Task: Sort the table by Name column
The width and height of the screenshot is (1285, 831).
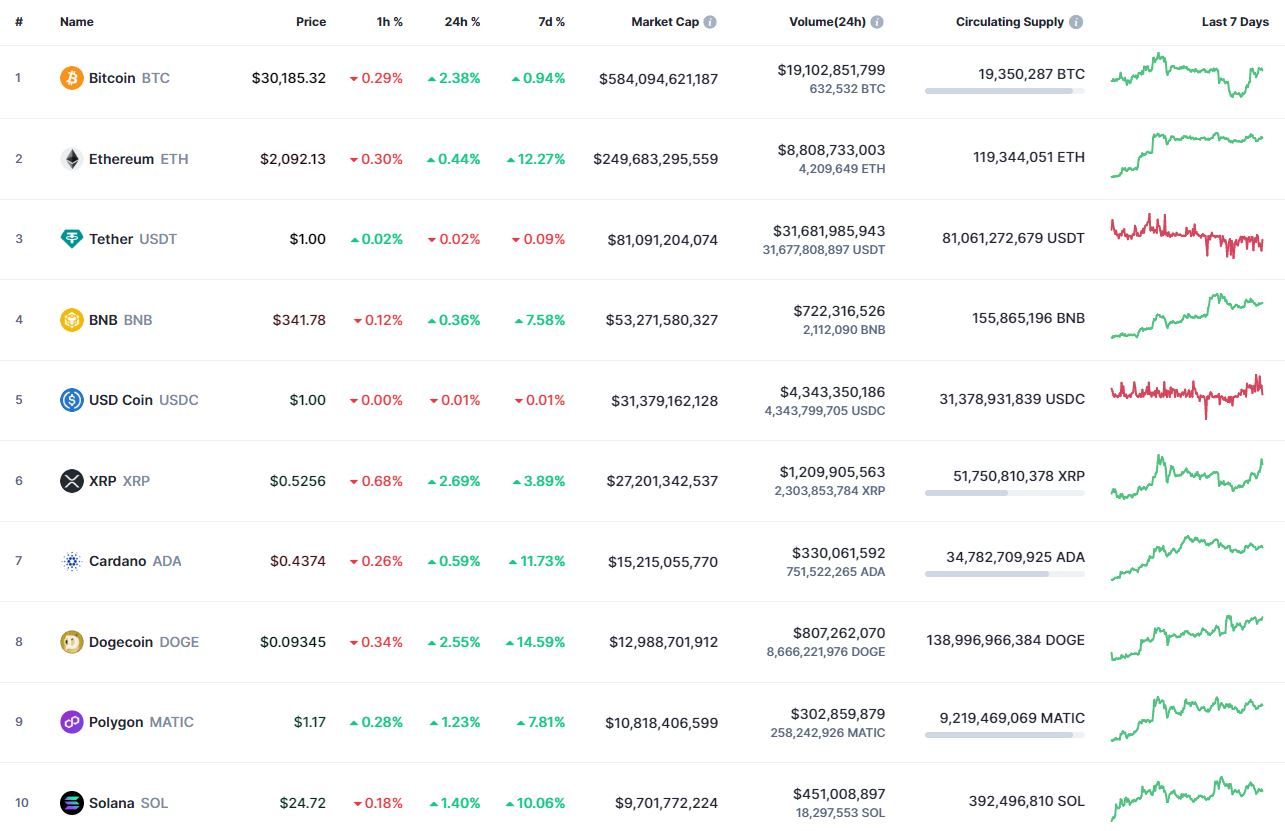Action: coord(76,22)
